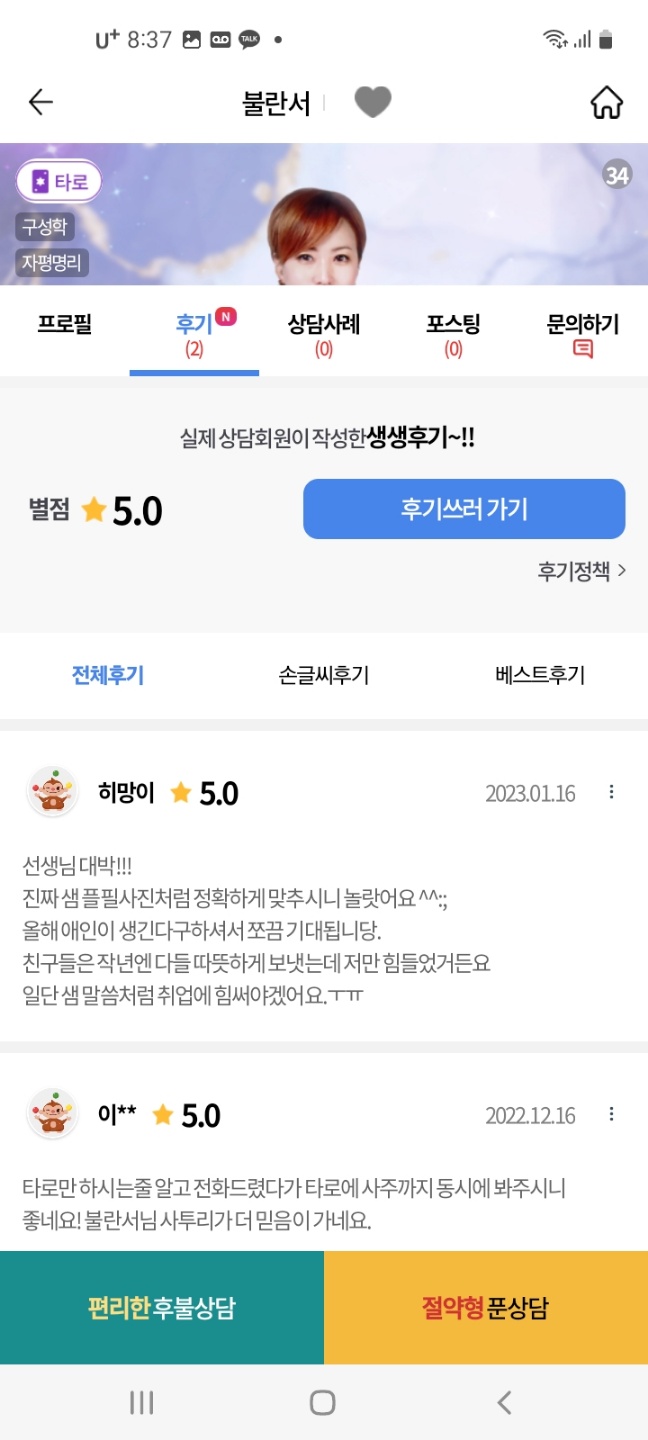Start 절약형 분상담
Screen dimensions: 648x1440
pyautogui.click(x=486, y=1308)
